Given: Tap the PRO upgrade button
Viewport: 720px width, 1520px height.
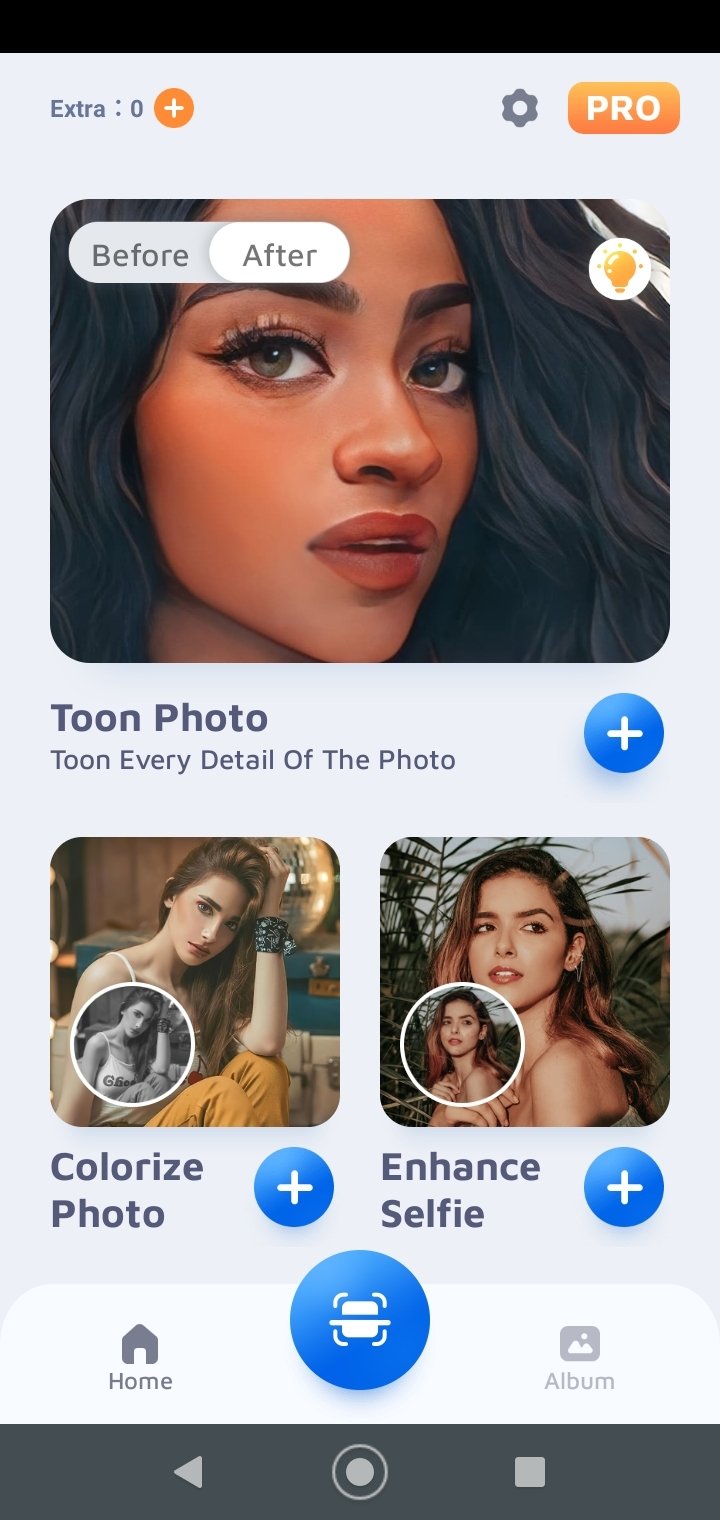Looking at the screenshot, I should [623, 108].
